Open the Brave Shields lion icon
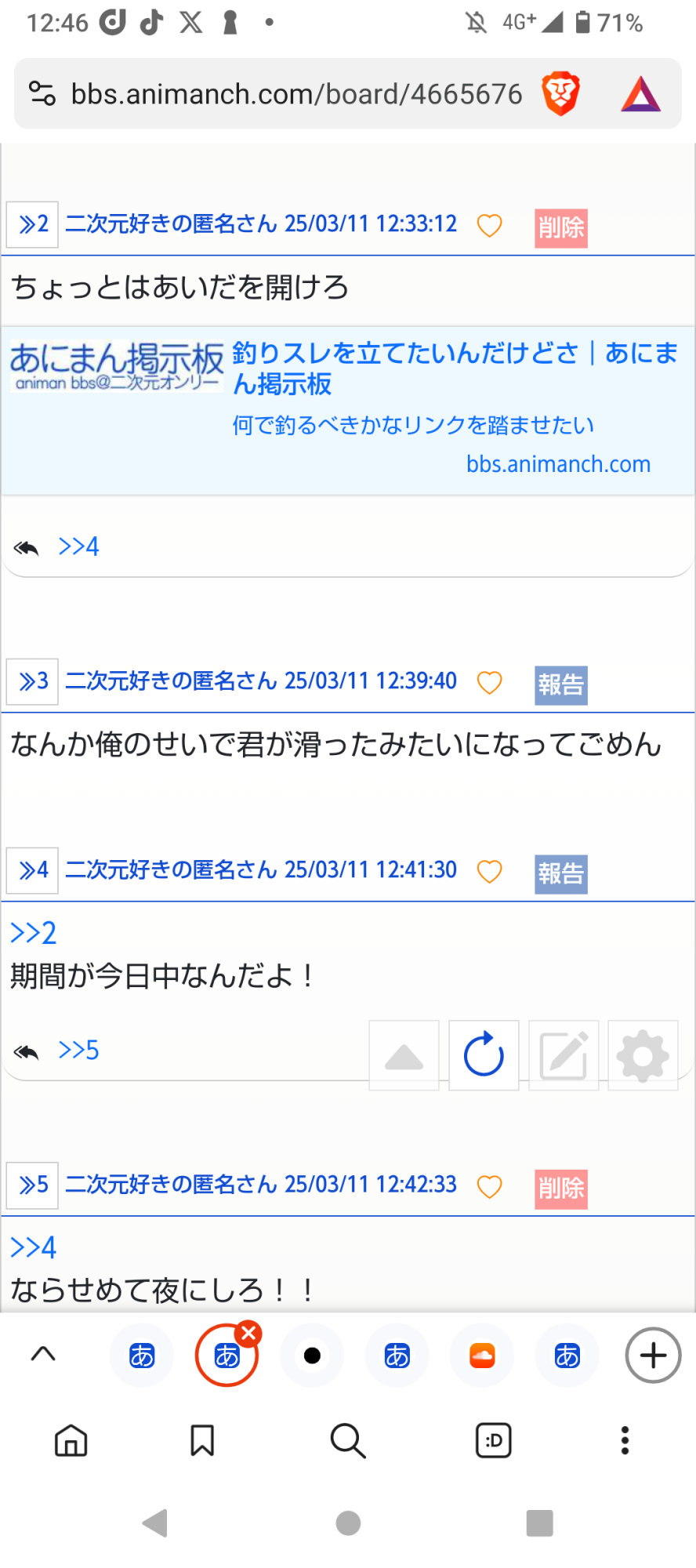Screen dimensions: 696x1568 click(560, 94)
